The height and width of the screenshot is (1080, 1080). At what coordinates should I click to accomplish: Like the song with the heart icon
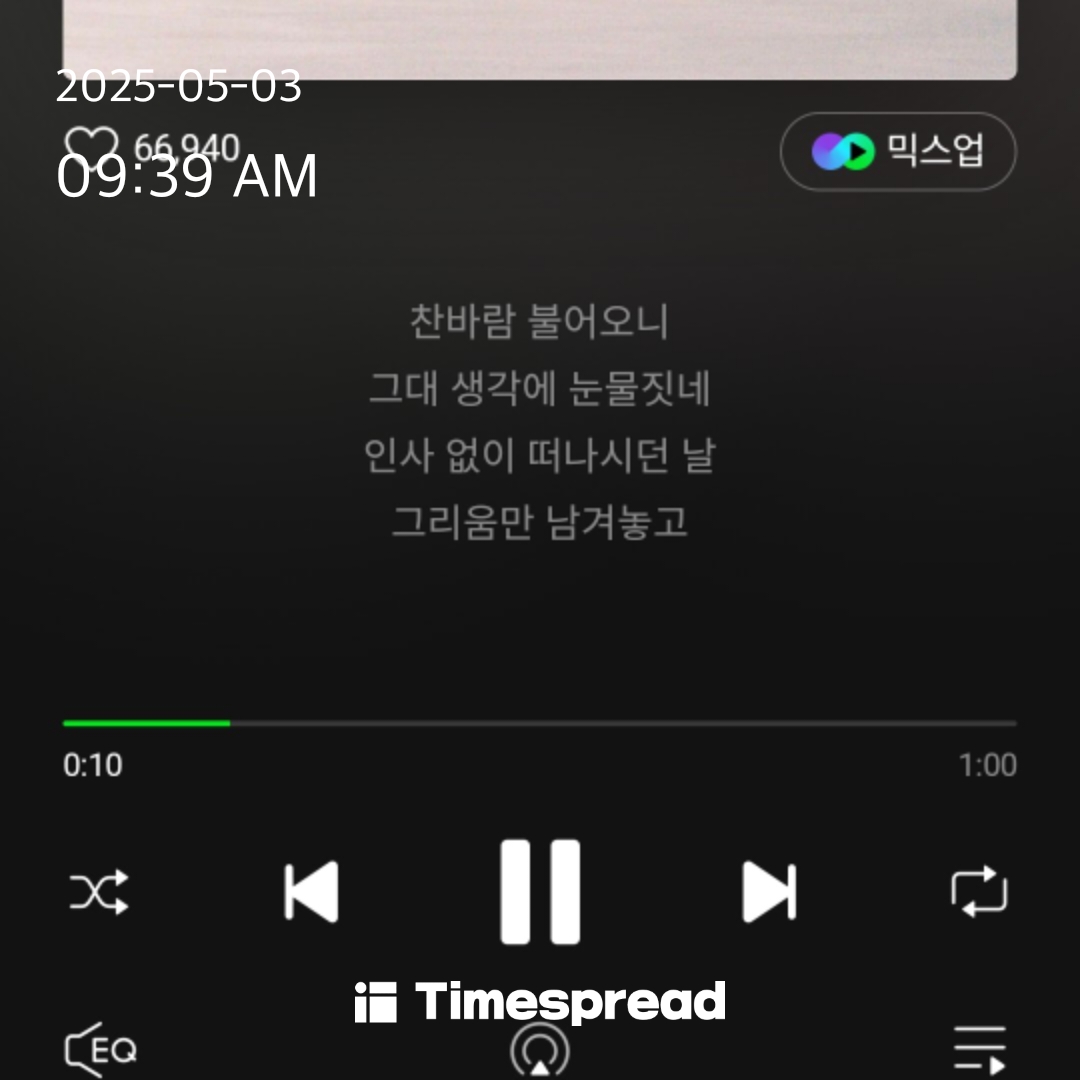point(91,148)
